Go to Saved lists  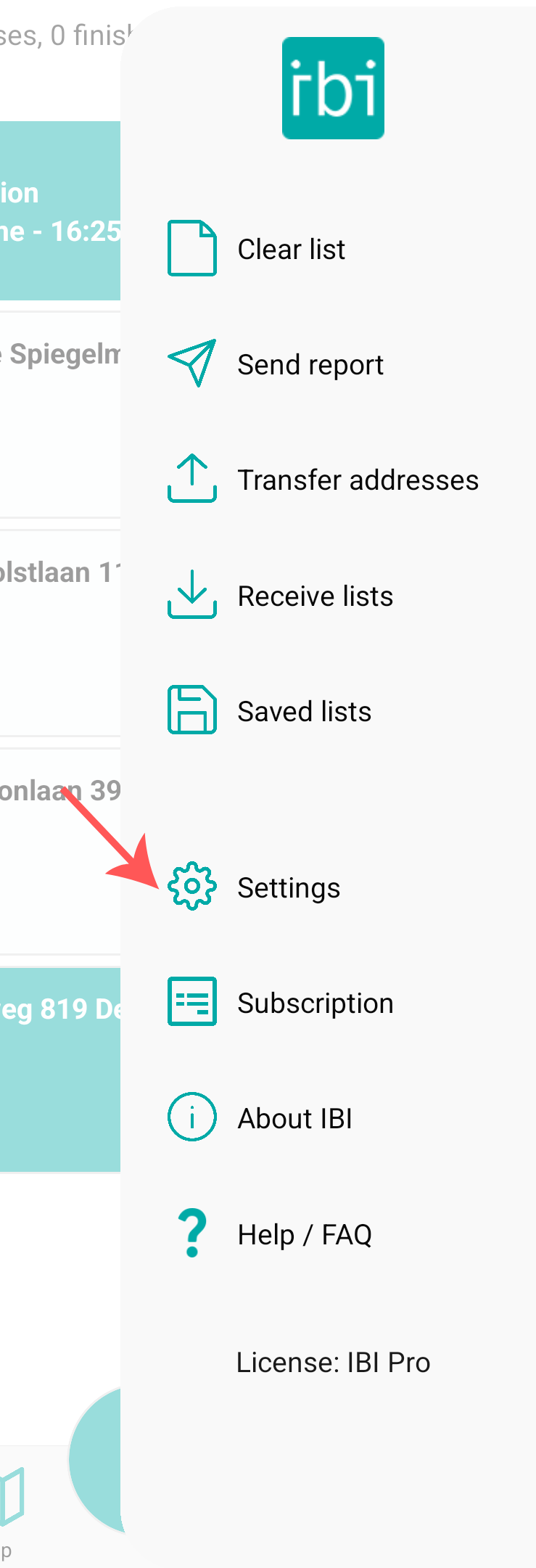304,711
